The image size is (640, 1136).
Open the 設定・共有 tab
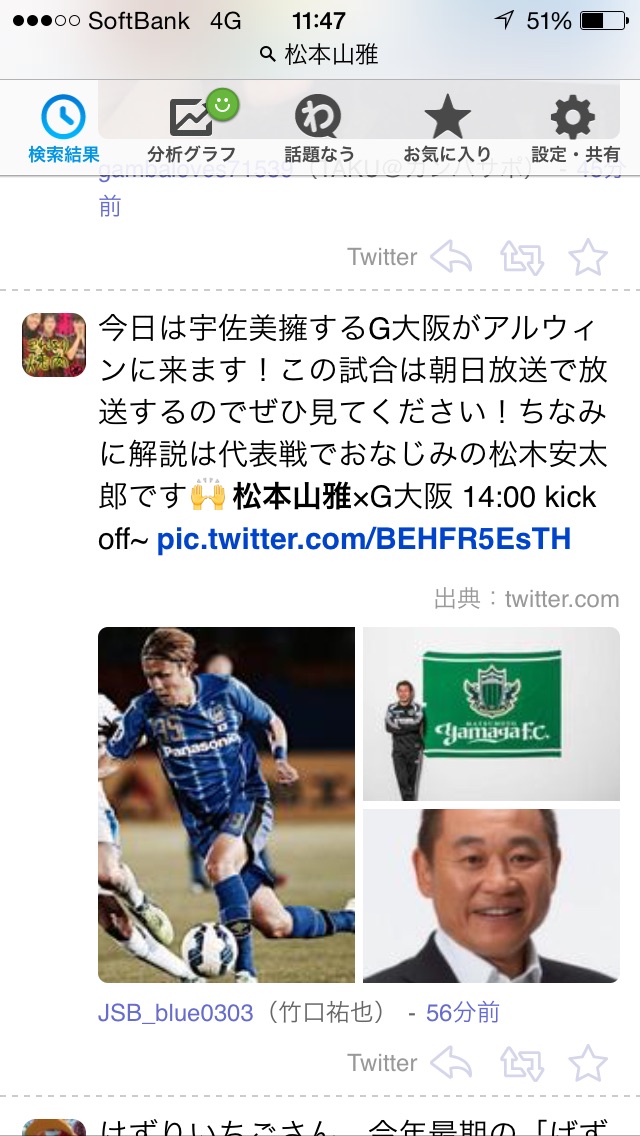[575, 128]
